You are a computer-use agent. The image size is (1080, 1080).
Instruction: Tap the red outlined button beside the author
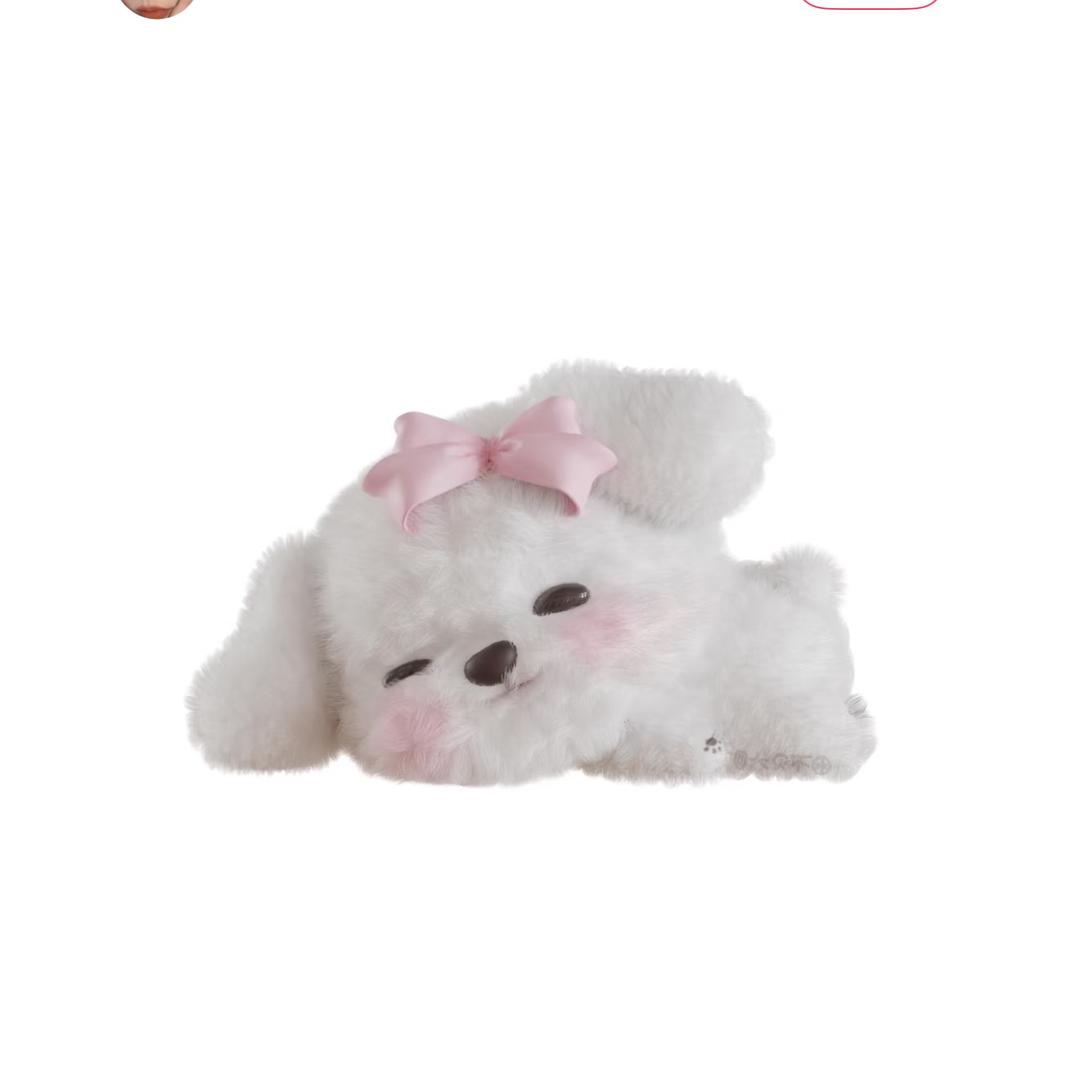[x=870, y=3]
